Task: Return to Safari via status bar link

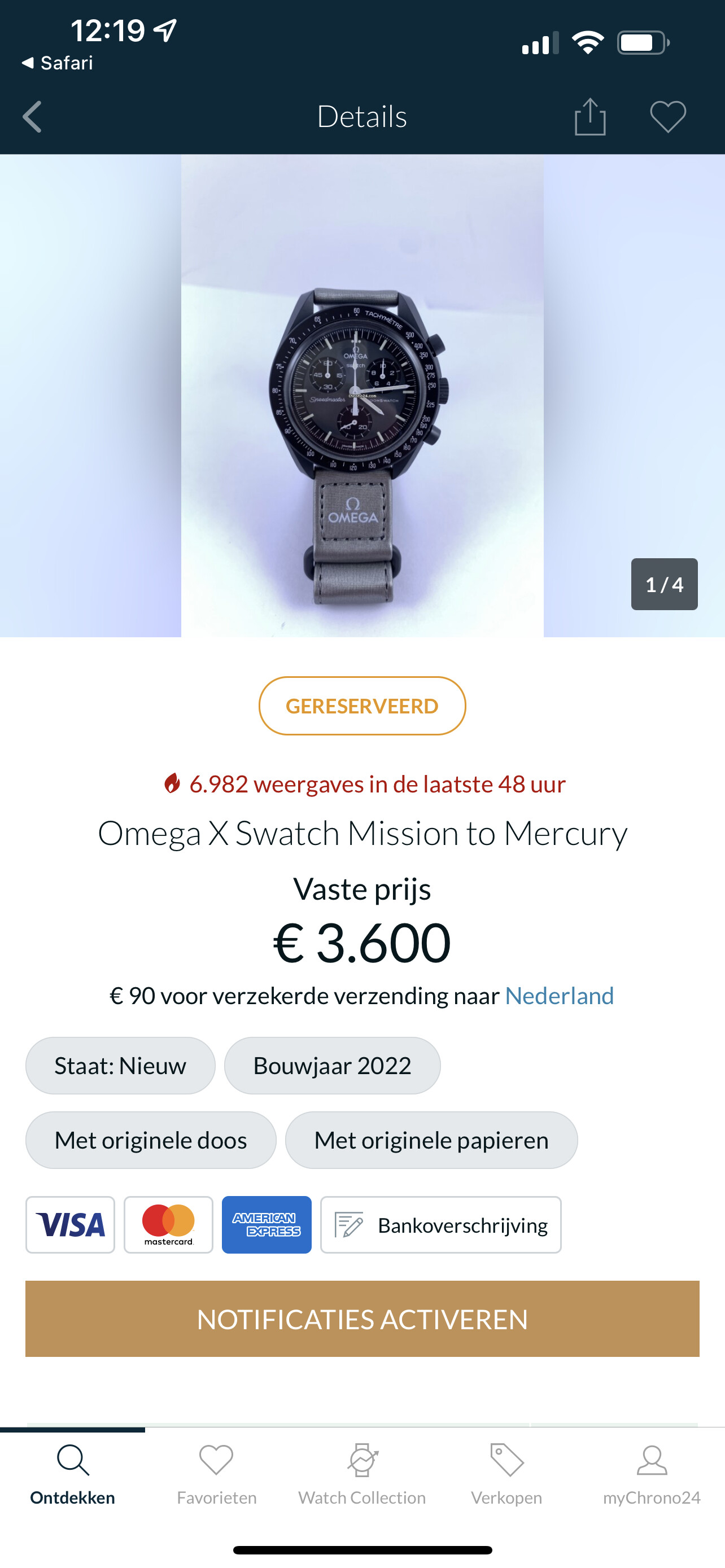Action: tap(57, 63)
